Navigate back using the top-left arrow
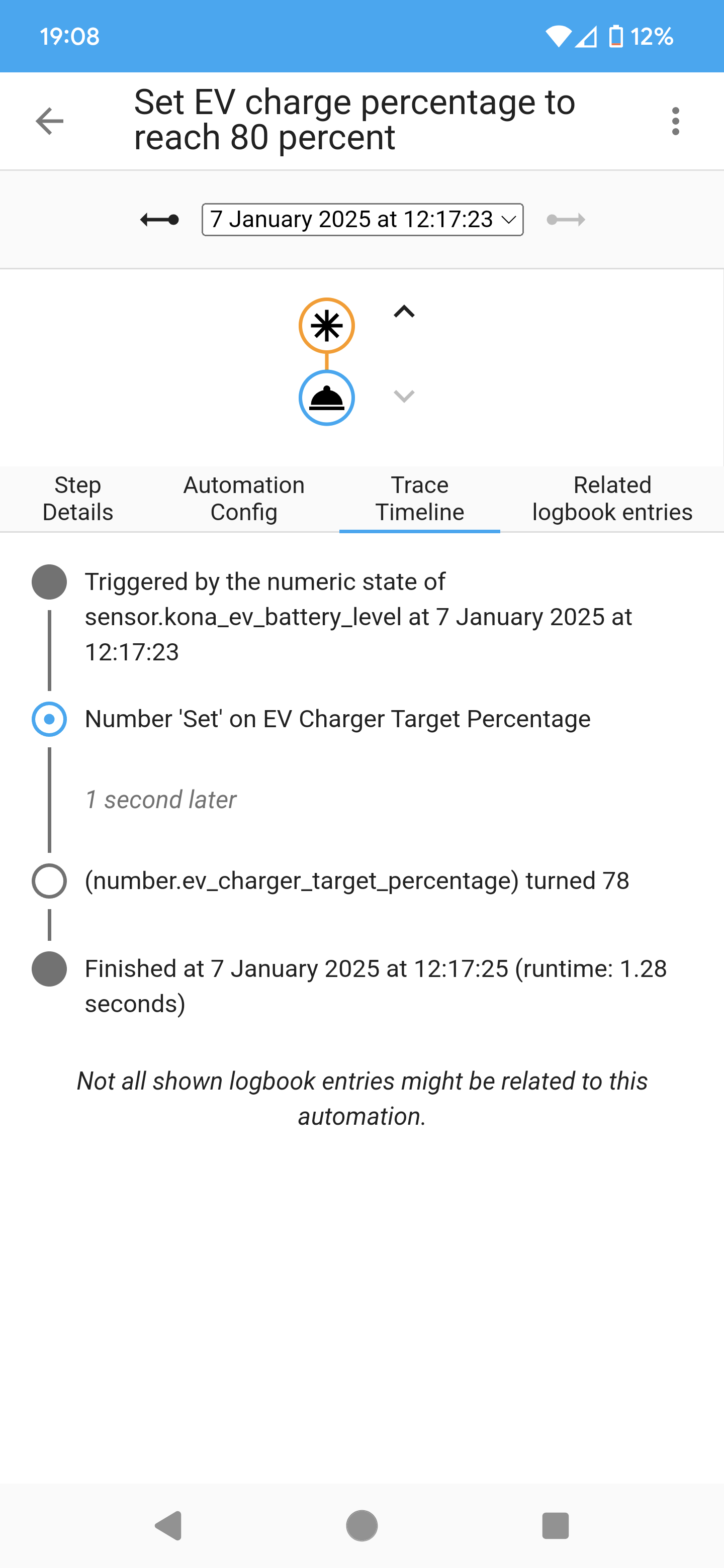The image size is (724, 1568). pyautogui.click(x=50, y=121)
